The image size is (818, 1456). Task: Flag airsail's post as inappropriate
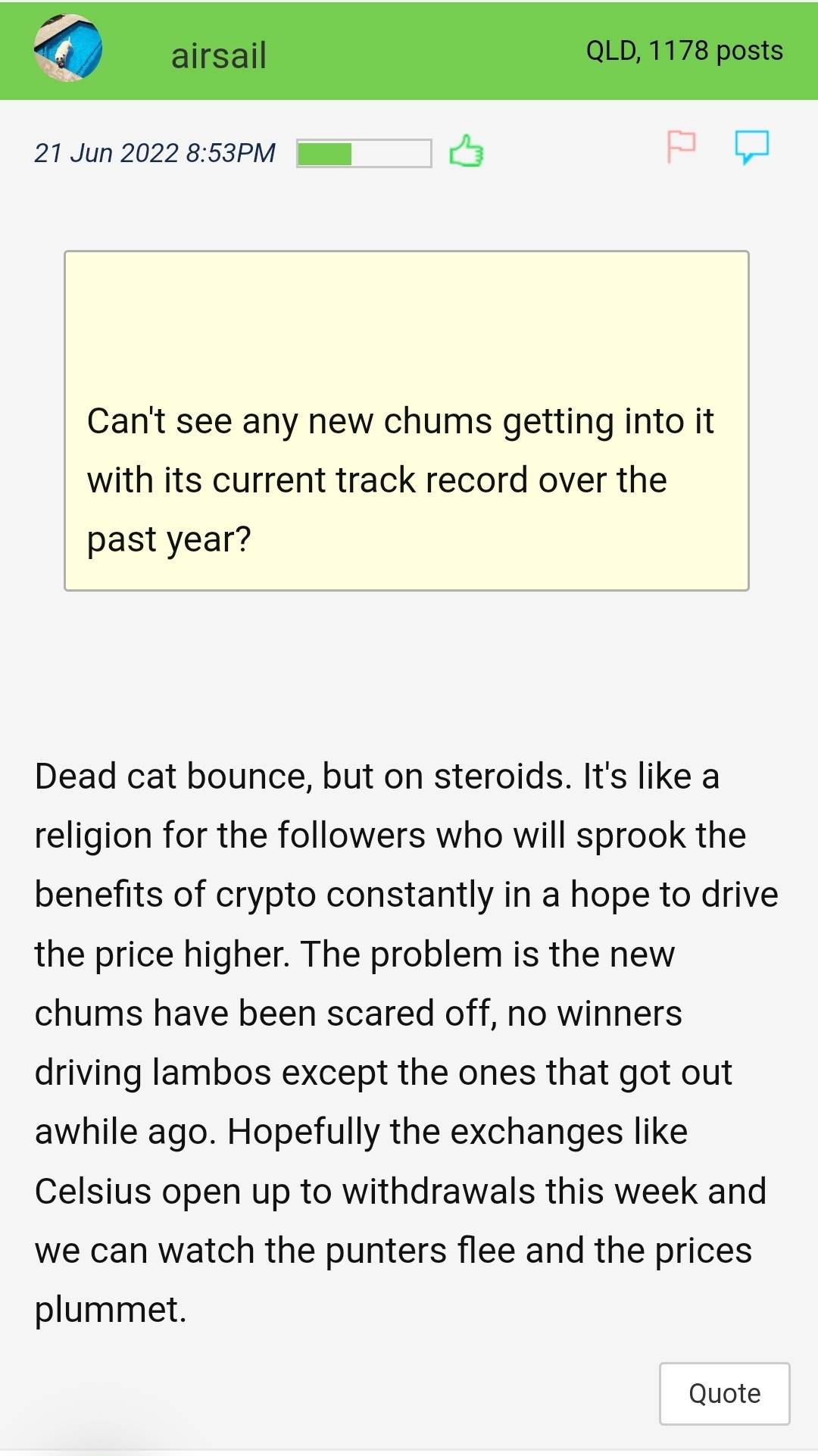tap(680, 146)
